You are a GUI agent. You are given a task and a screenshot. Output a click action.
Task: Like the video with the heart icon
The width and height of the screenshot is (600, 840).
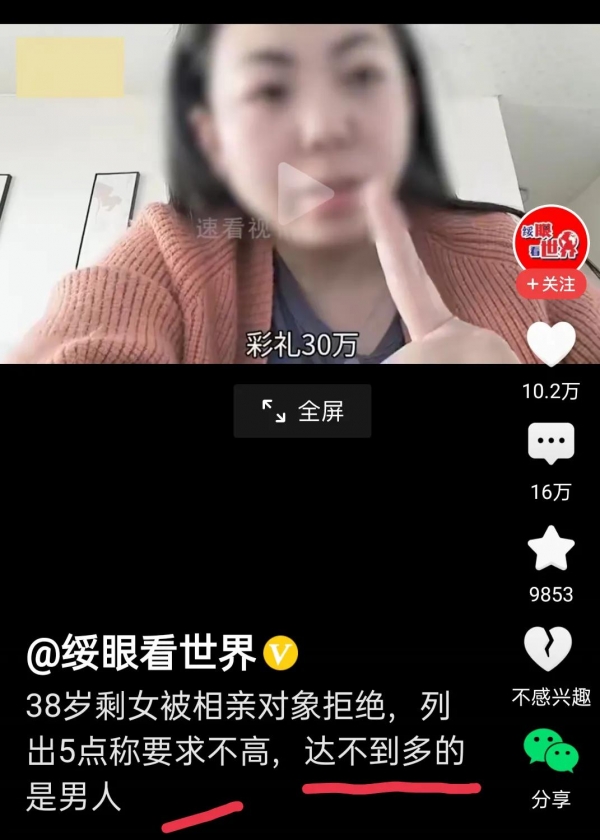pos(551,345)
